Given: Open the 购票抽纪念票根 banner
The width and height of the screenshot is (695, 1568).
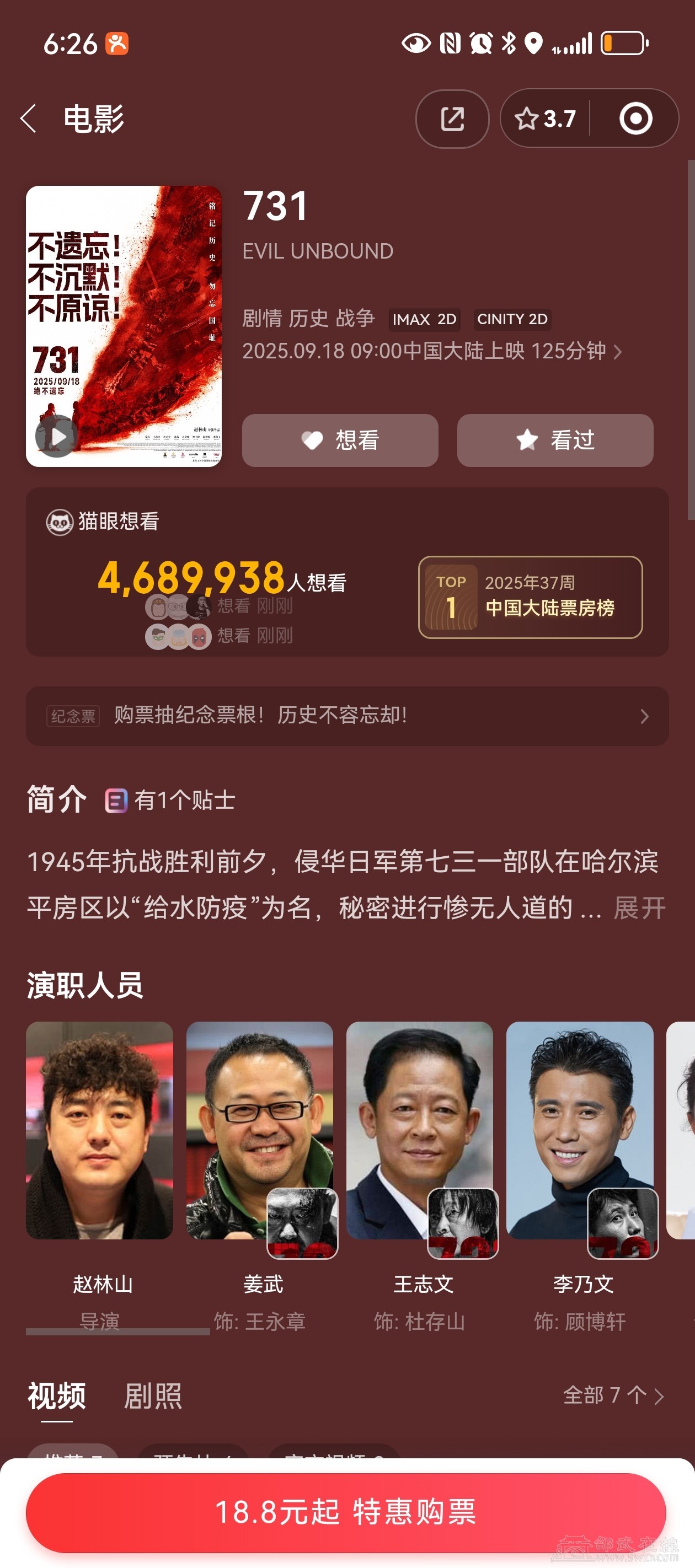Looking at the screenshot, I should (x=347, y=715).
